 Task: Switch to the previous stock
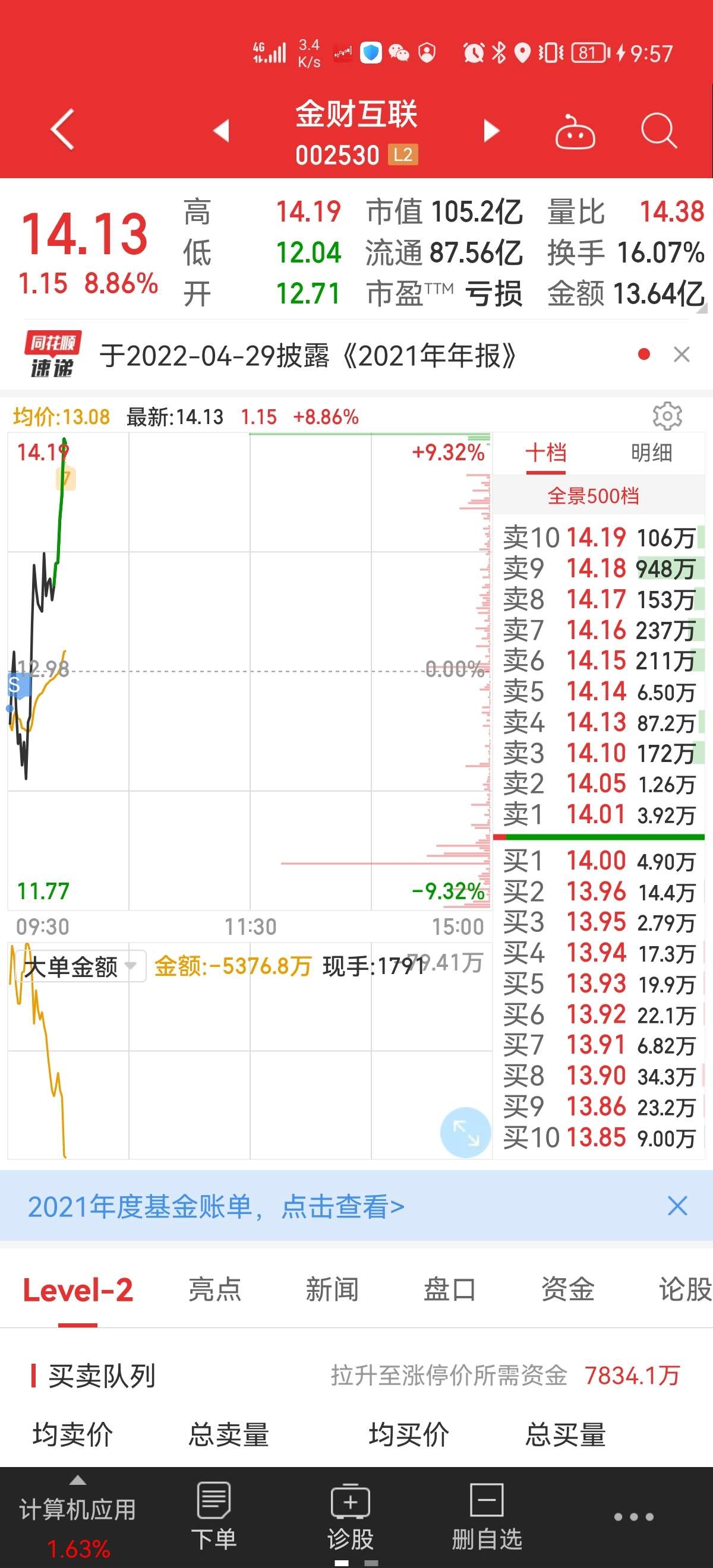coord(222,130)
